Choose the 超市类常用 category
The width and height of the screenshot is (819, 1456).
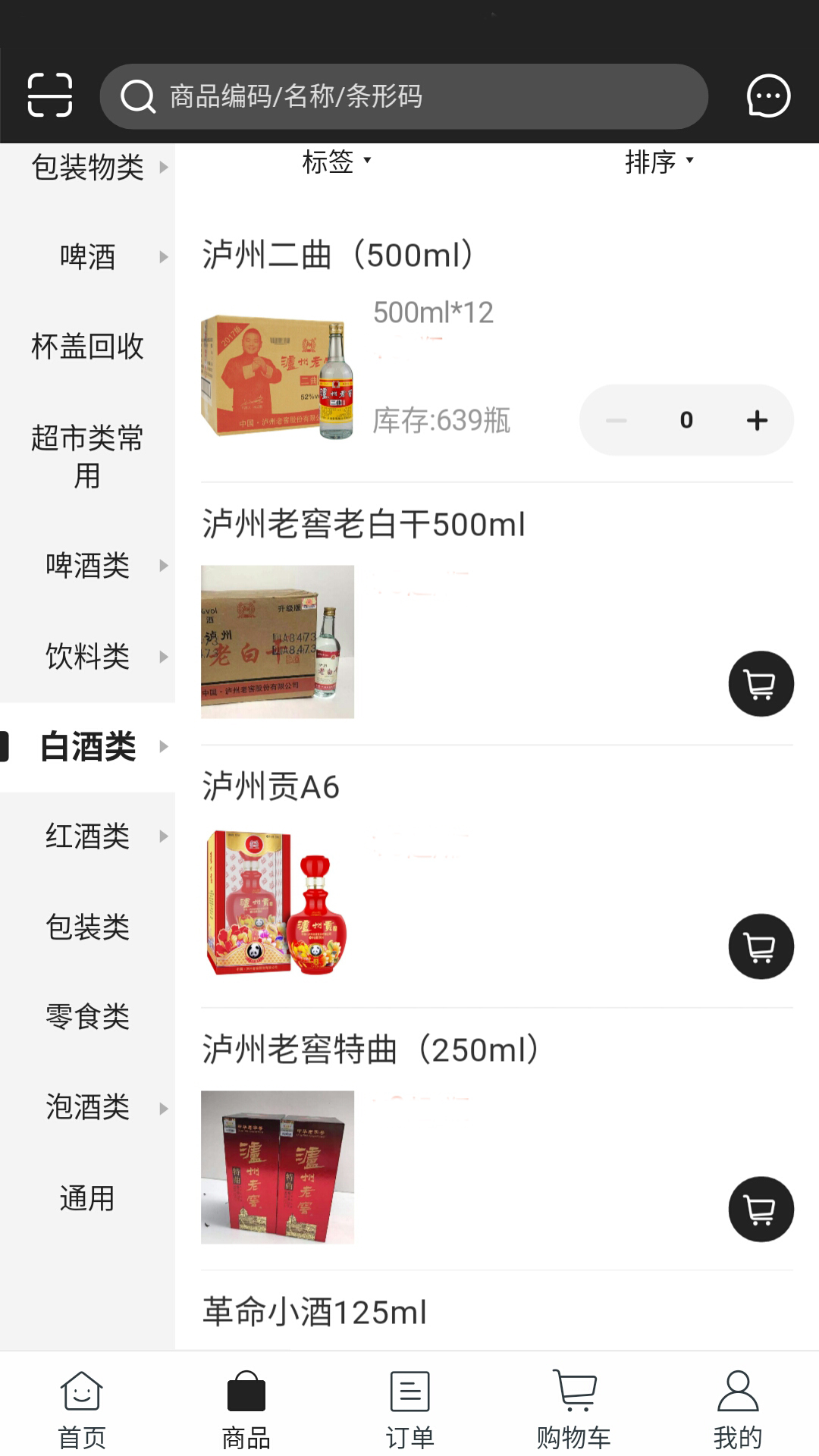pyautogui.click(x=87, y=457)
